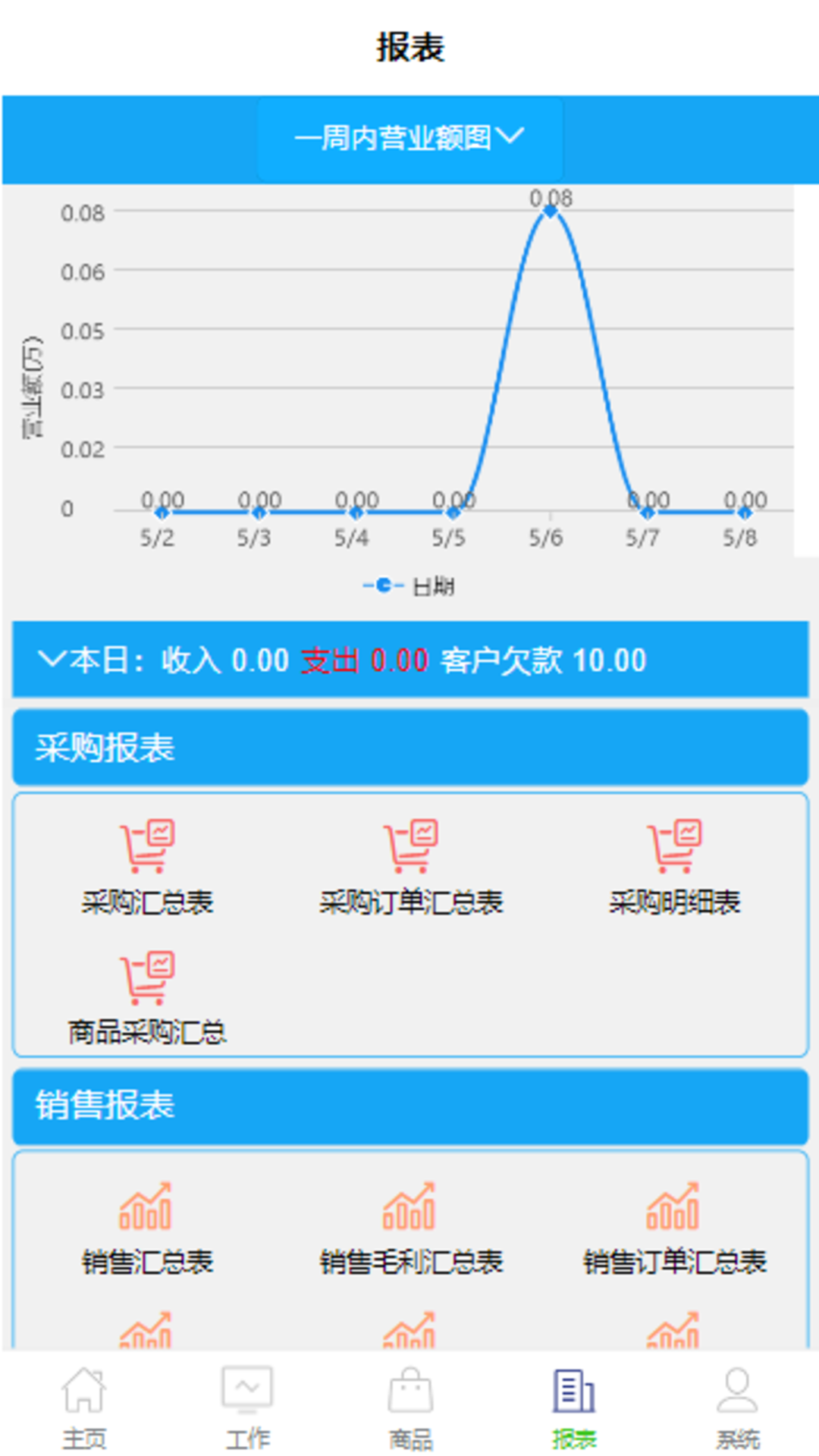Switch to the 商品 tab
The height and width of the screenshot is (1456, 819).
(410, 1407)
